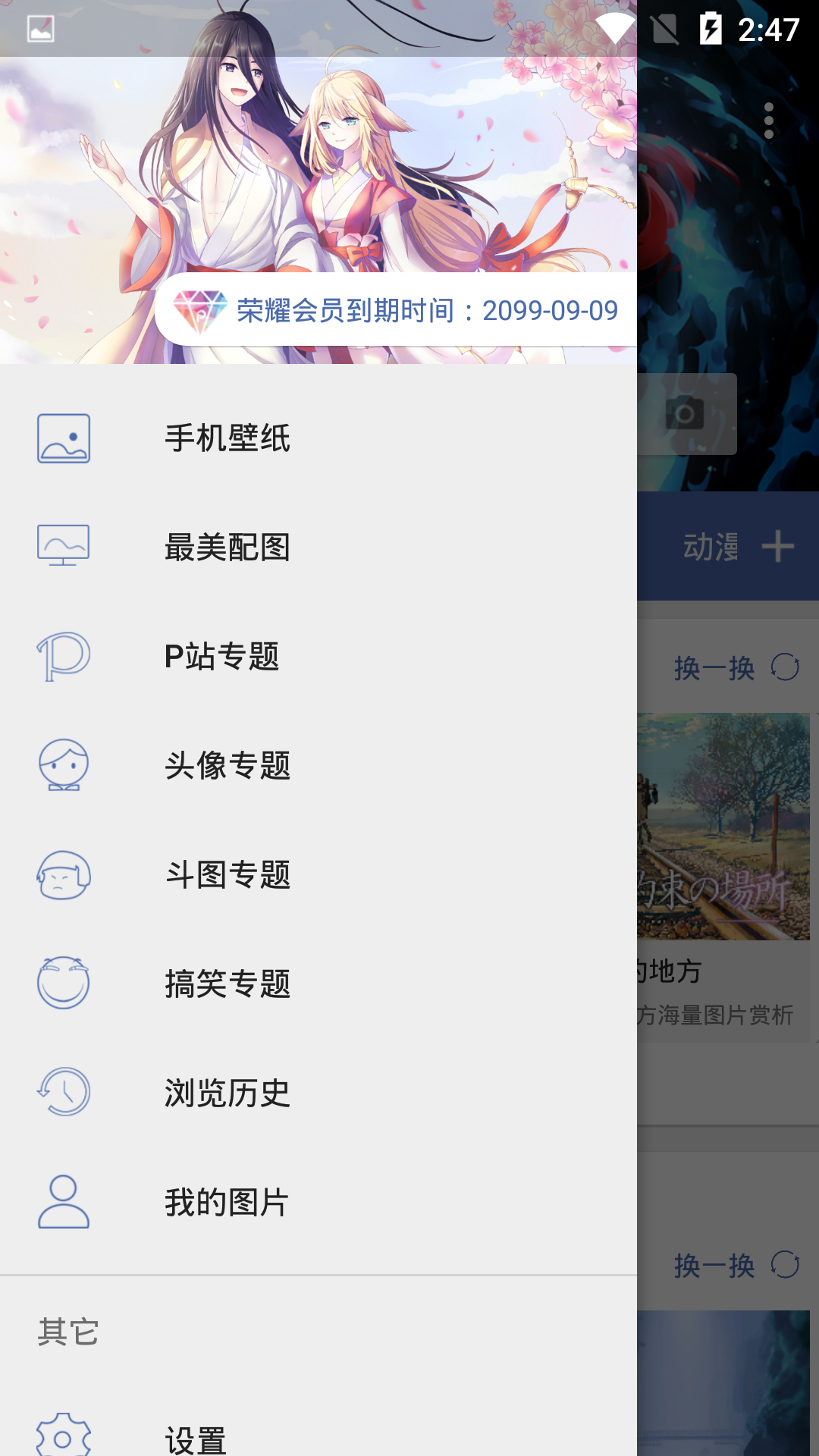Click the camera capture icon

685,414
